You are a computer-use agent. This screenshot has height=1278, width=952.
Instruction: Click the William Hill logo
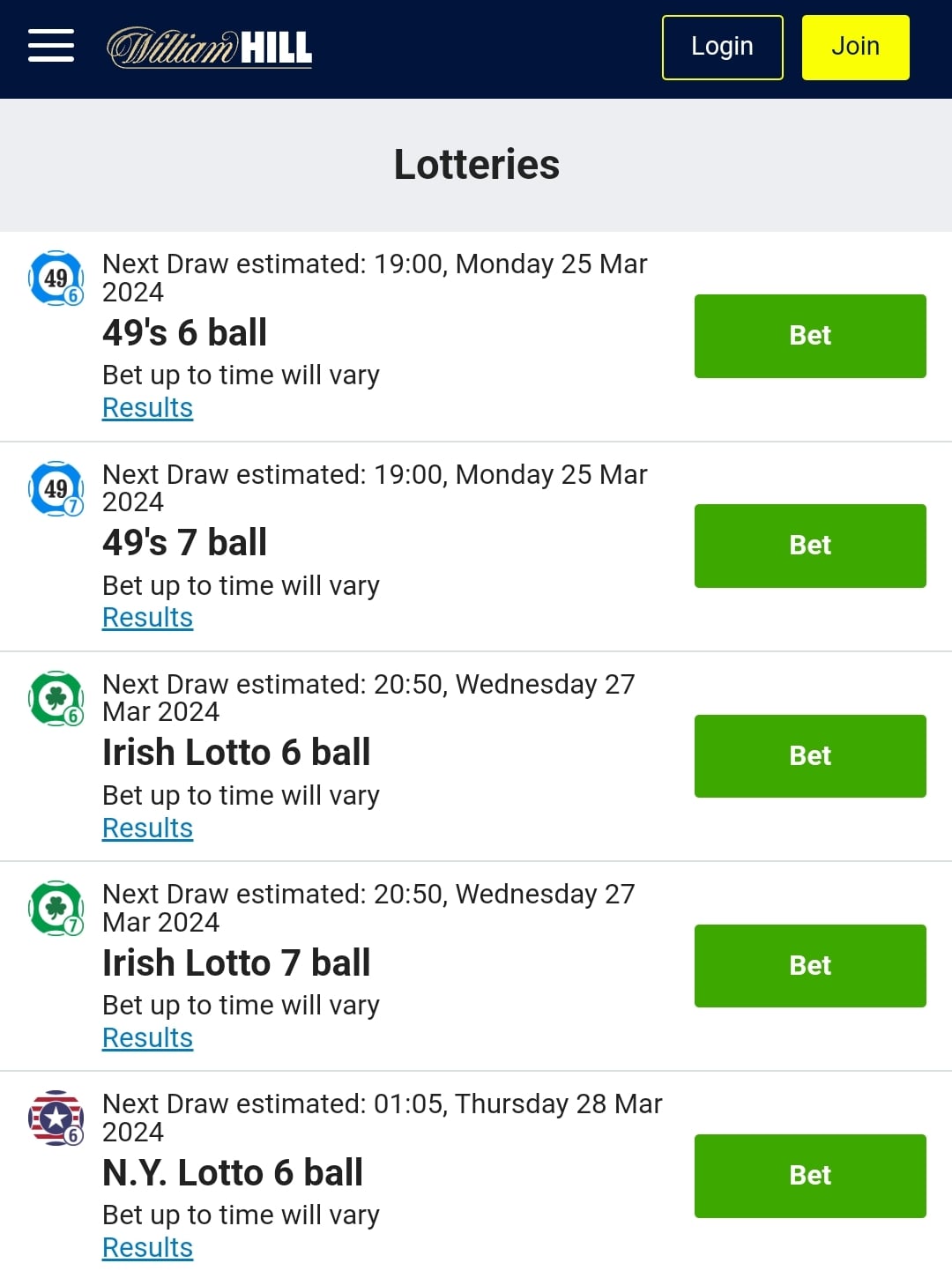tap(209, 48)
